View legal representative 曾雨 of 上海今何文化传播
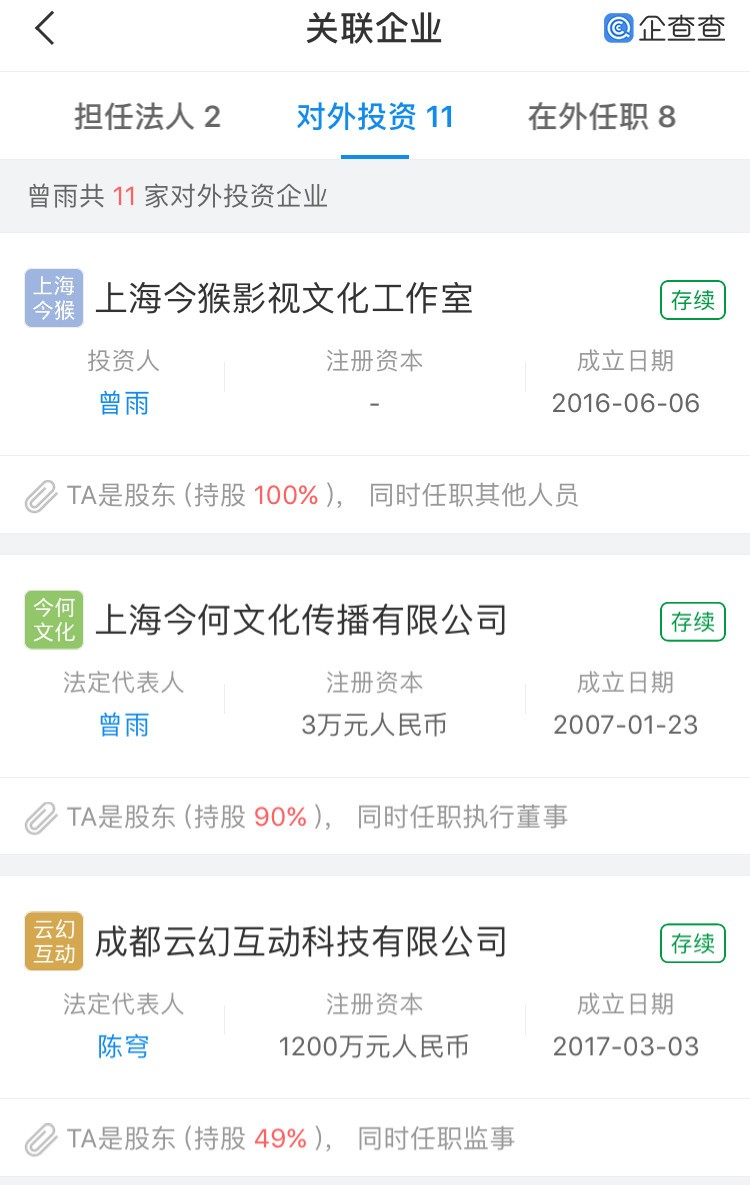Screen dimensions: 750x1185 [x=124, y=725]
